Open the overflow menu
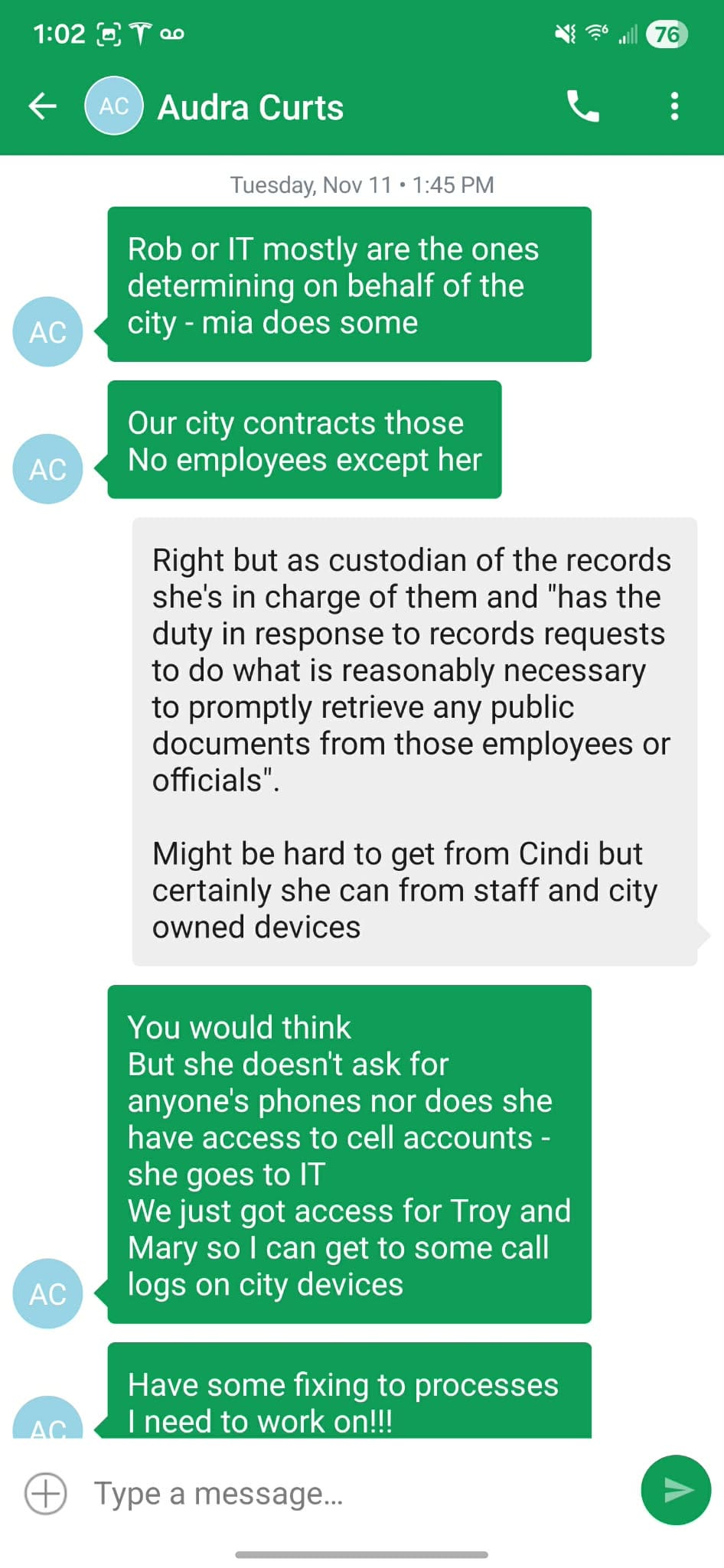This screenshot has height=1568, width=724. 674,106
